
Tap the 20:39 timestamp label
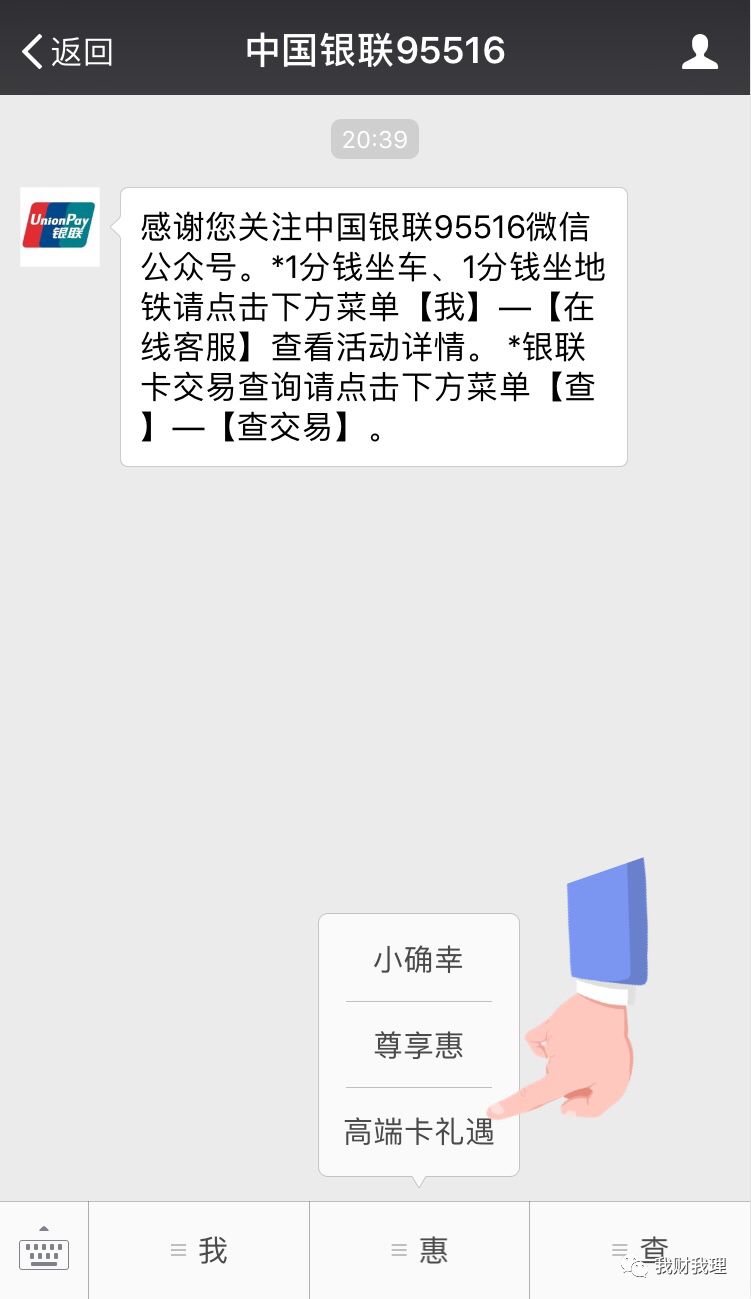[x=374, y=138]
